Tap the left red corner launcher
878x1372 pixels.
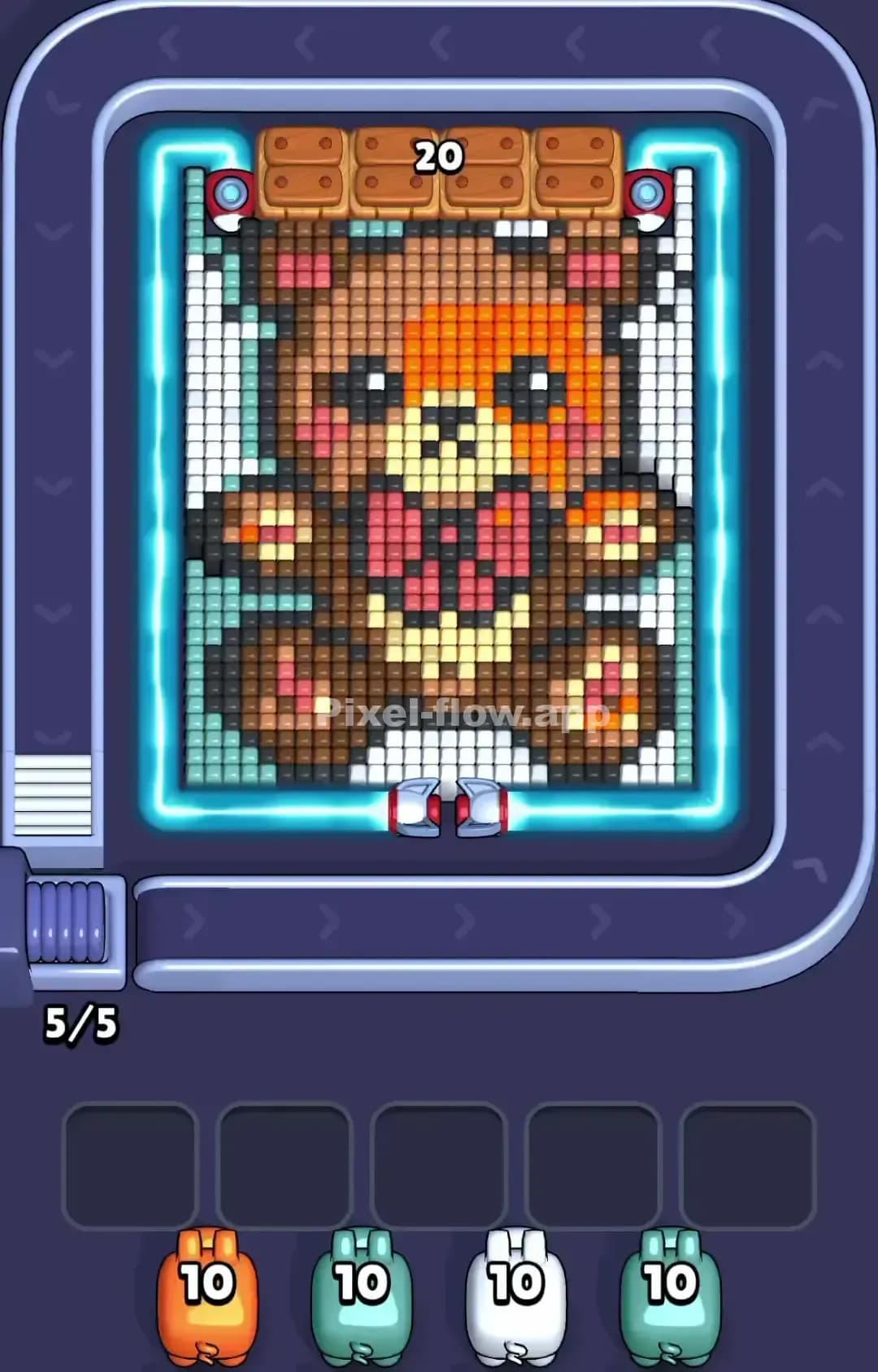(231, 193)
